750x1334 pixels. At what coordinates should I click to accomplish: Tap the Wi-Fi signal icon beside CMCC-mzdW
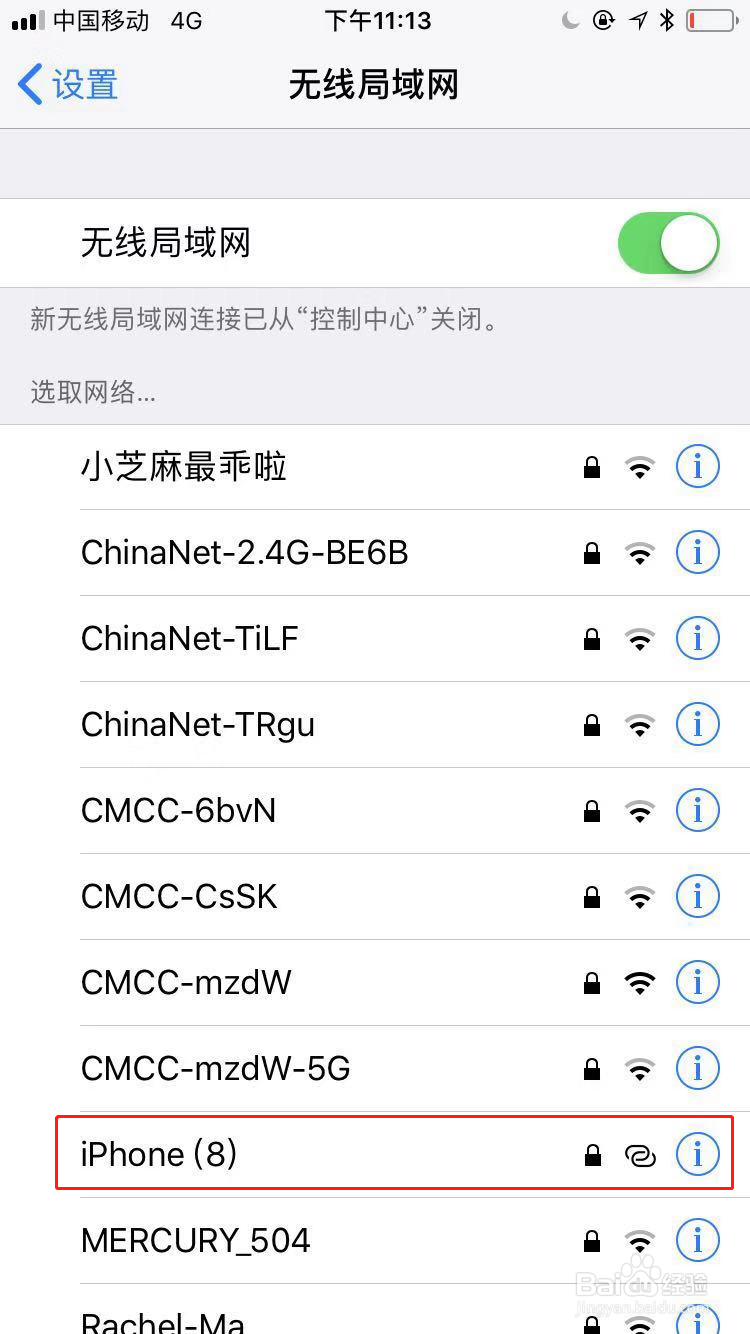(x=639, y=982)
